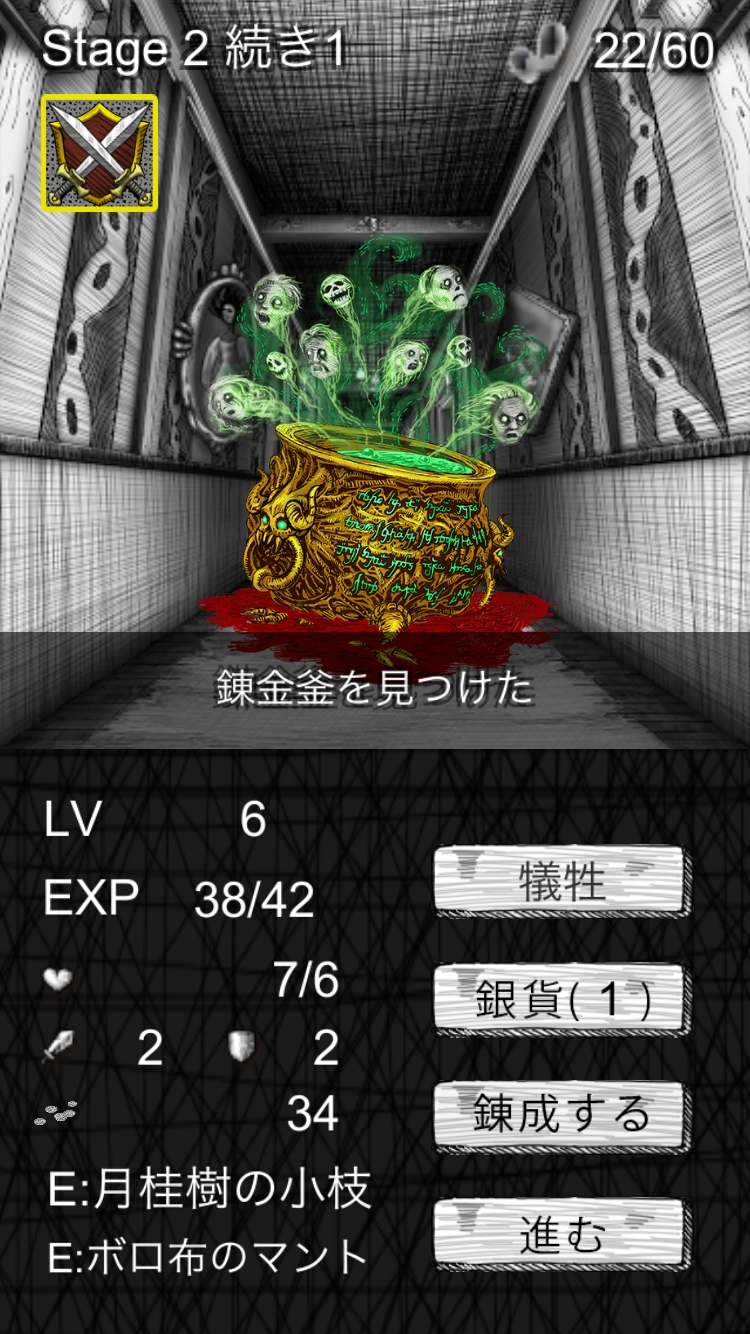Screen dimensions: 750x1334
Task: Proceed with the 進む button
Action: (562, 1234)
